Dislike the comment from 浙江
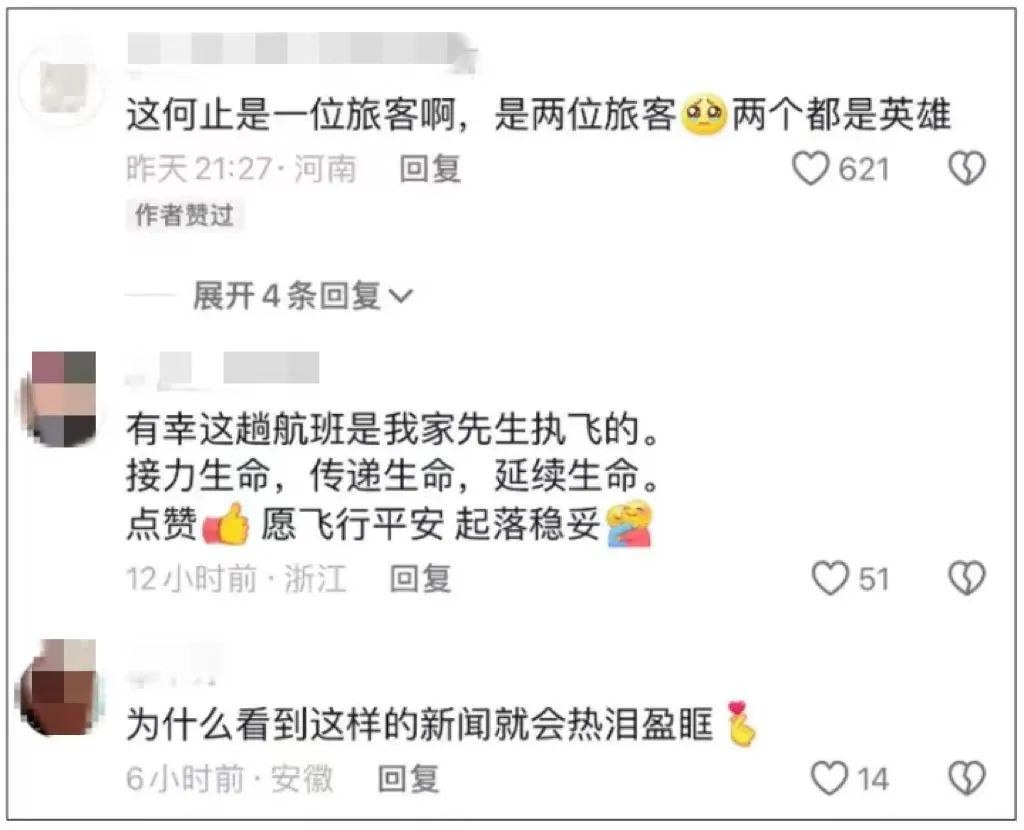The width and height of the screenshot is (1024, 830). pyautogui.click(x=966, y=578)
